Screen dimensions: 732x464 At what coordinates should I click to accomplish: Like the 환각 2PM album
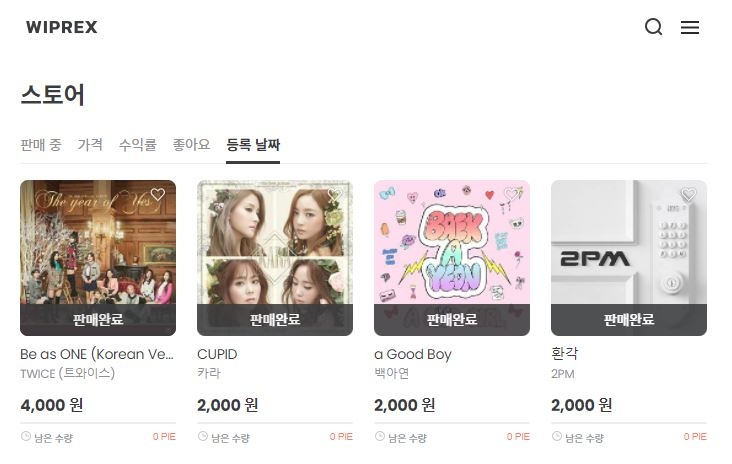pyautogui.click(x=688, y=195)
